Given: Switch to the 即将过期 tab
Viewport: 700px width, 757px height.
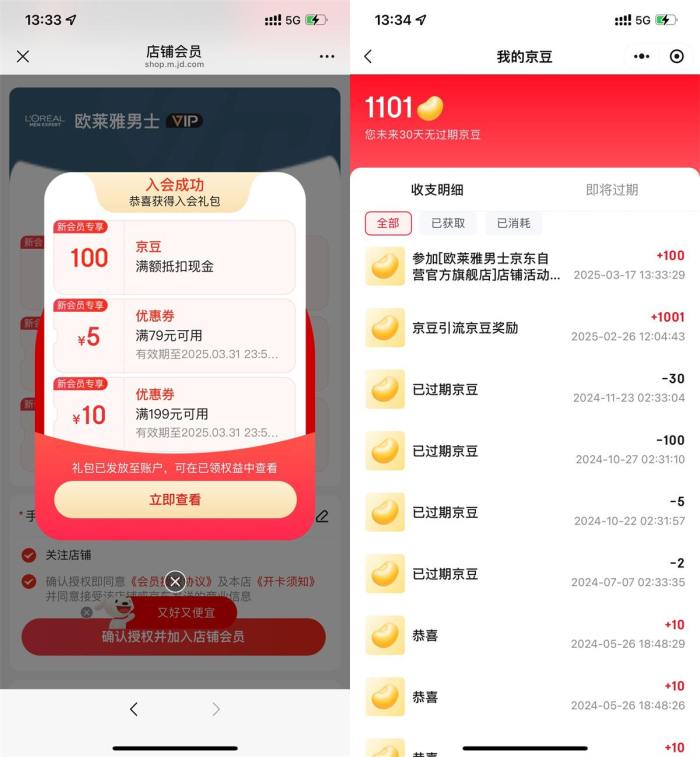Looking at the screenshot, I should pos(611,190).
